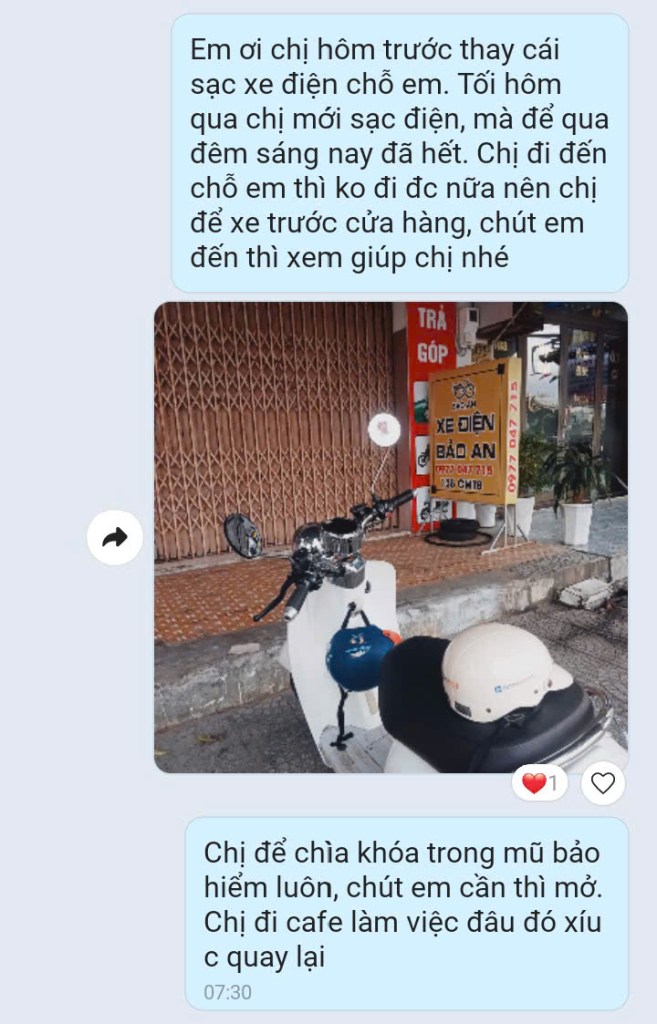View the red heart reaction count

540,783
